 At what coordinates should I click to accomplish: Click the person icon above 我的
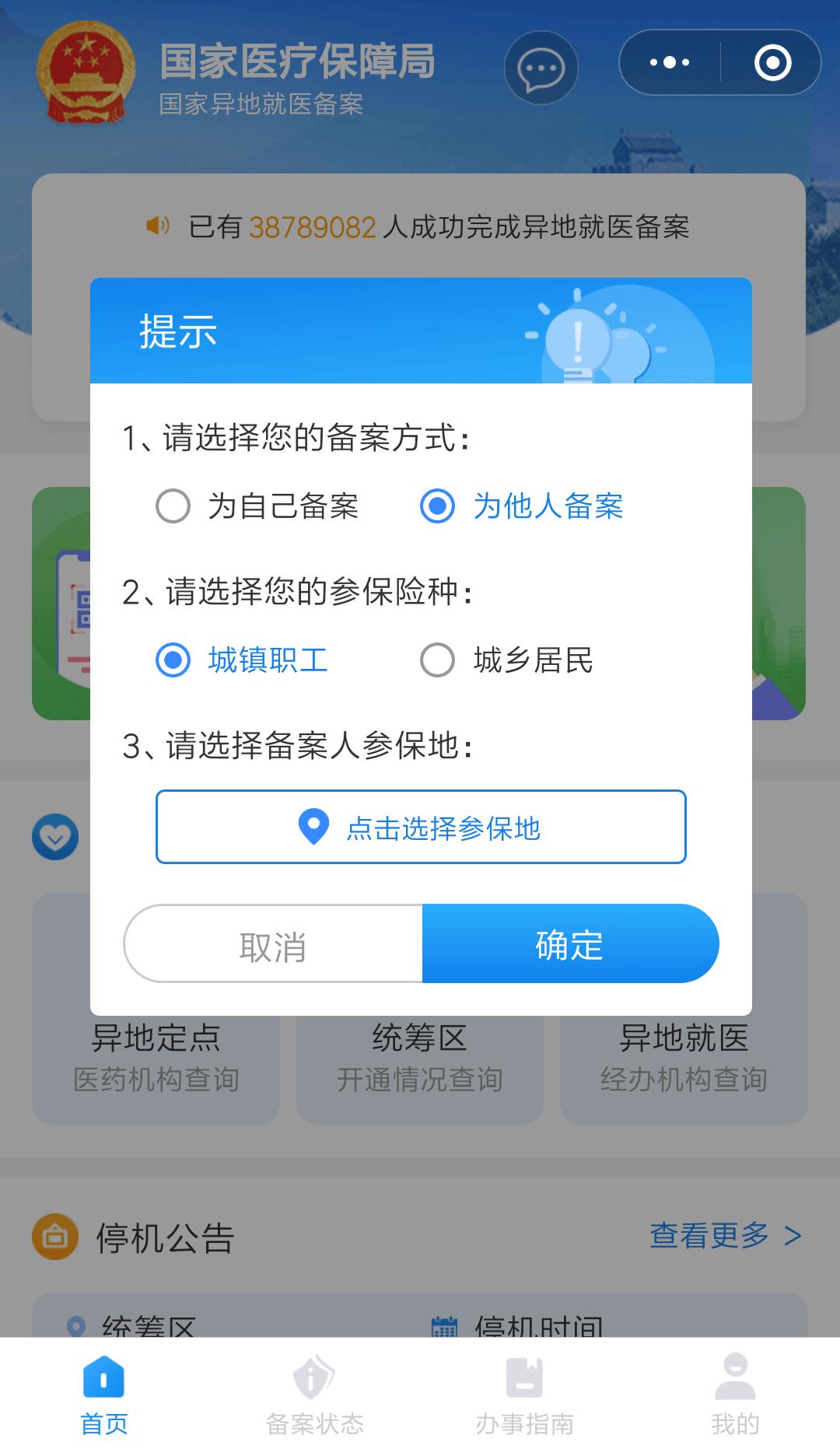click(734, 1374)
